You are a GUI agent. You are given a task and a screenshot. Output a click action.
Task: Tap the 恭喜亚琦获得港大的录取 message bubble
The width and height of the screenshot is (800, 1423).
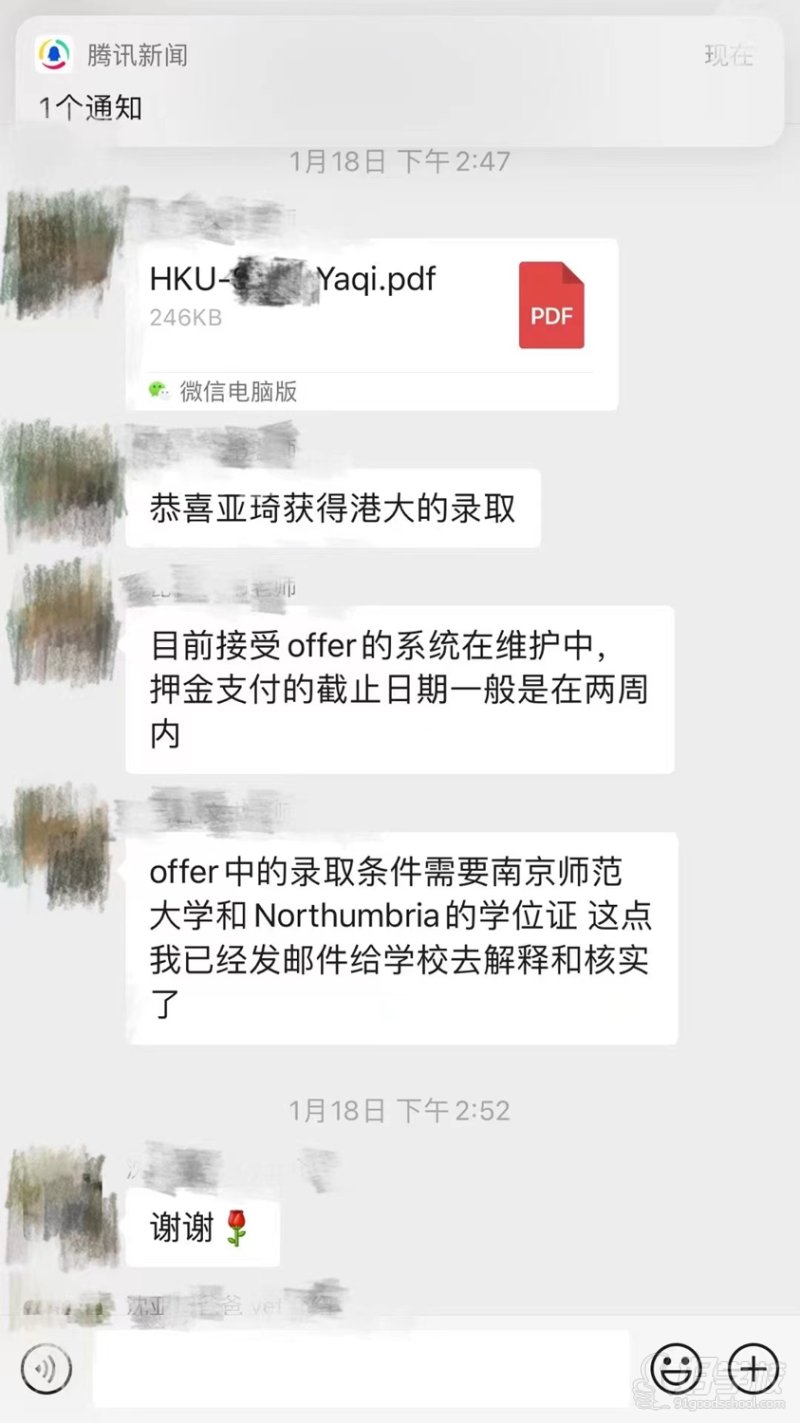pos(332,508)
